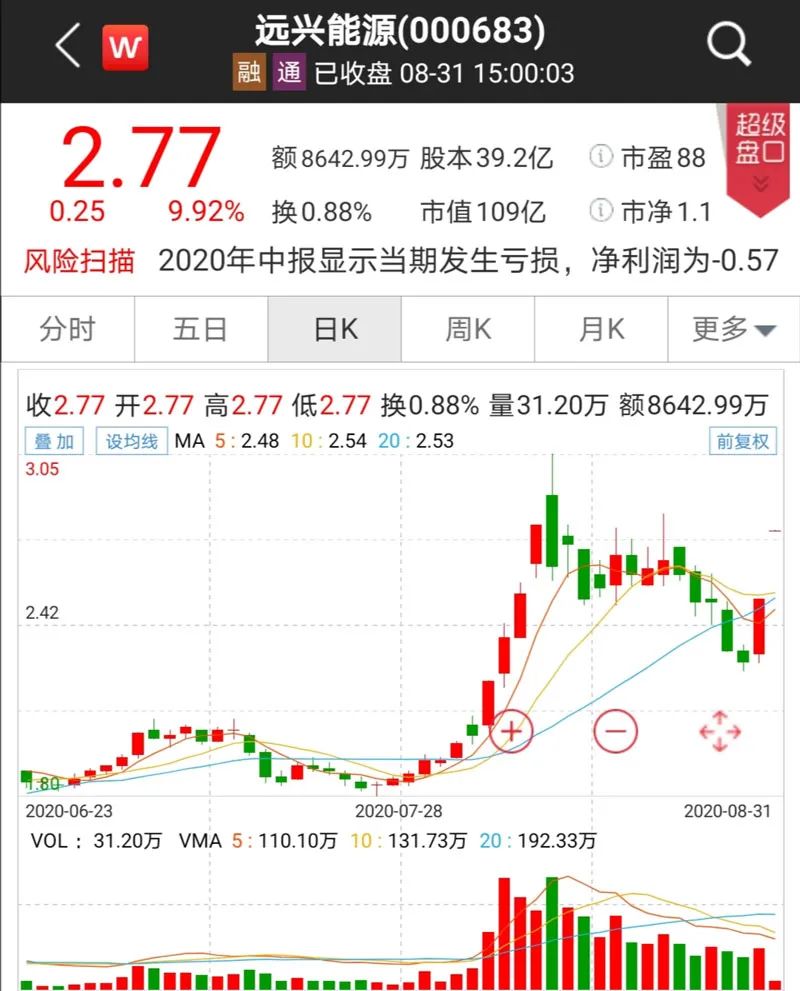Switch to the 五日 chart tab

point(200,330)
